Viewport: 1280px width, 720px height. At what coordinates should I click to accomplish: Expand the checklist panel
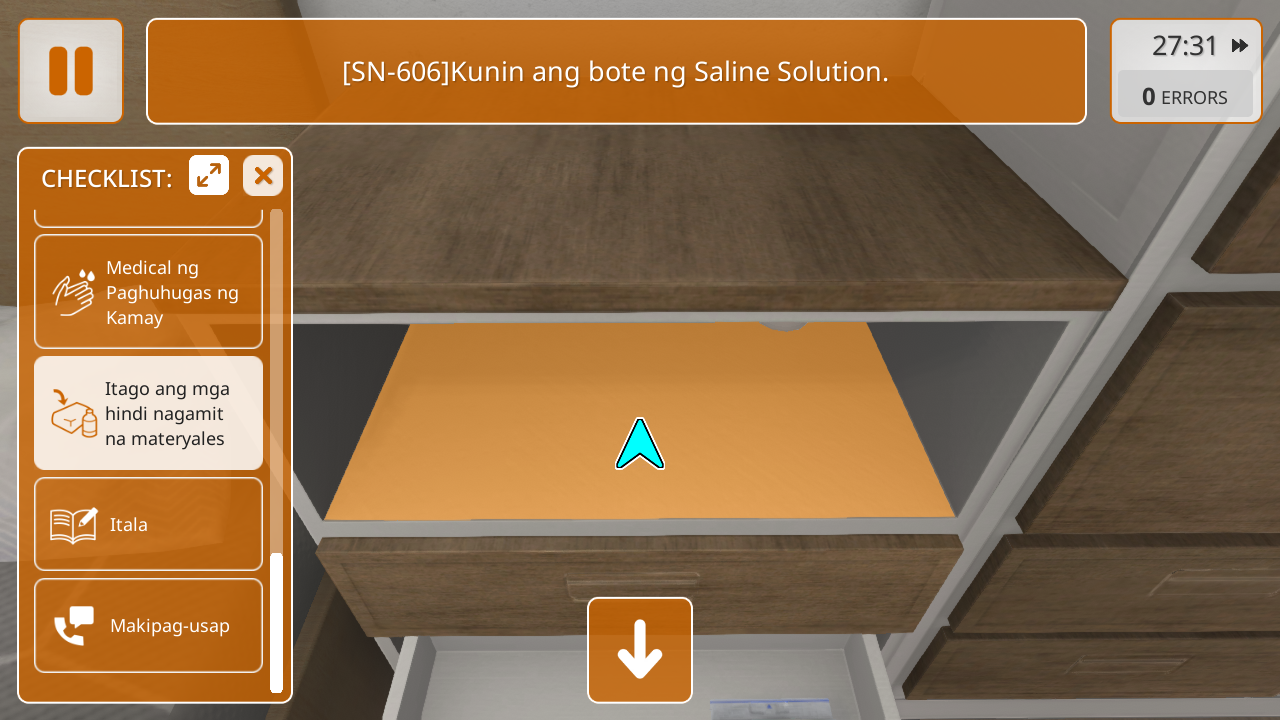(209, 176)
